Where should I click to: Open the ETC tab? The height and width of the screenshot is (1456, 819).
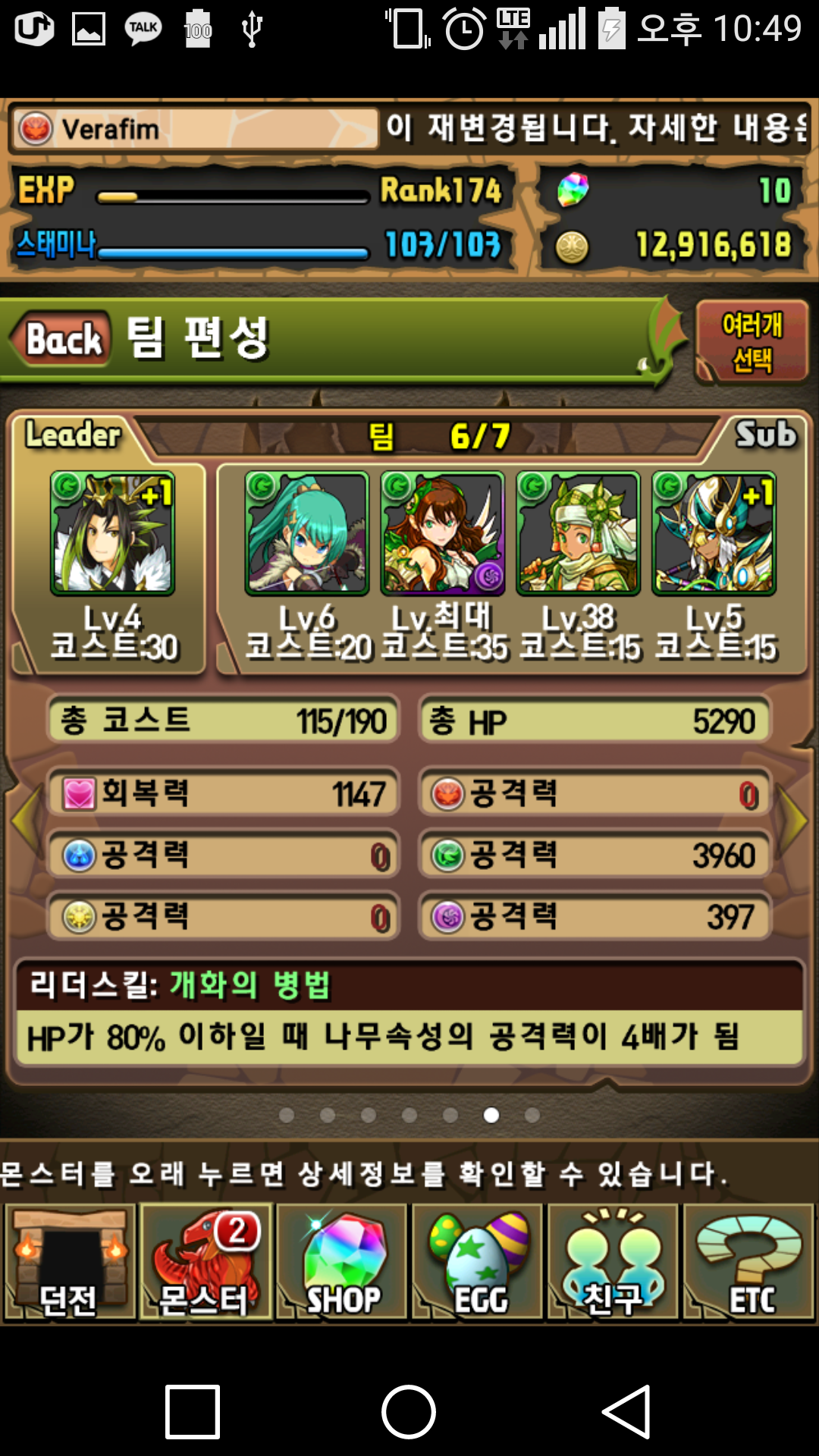pyautogui.click(x=749, y=1263)
